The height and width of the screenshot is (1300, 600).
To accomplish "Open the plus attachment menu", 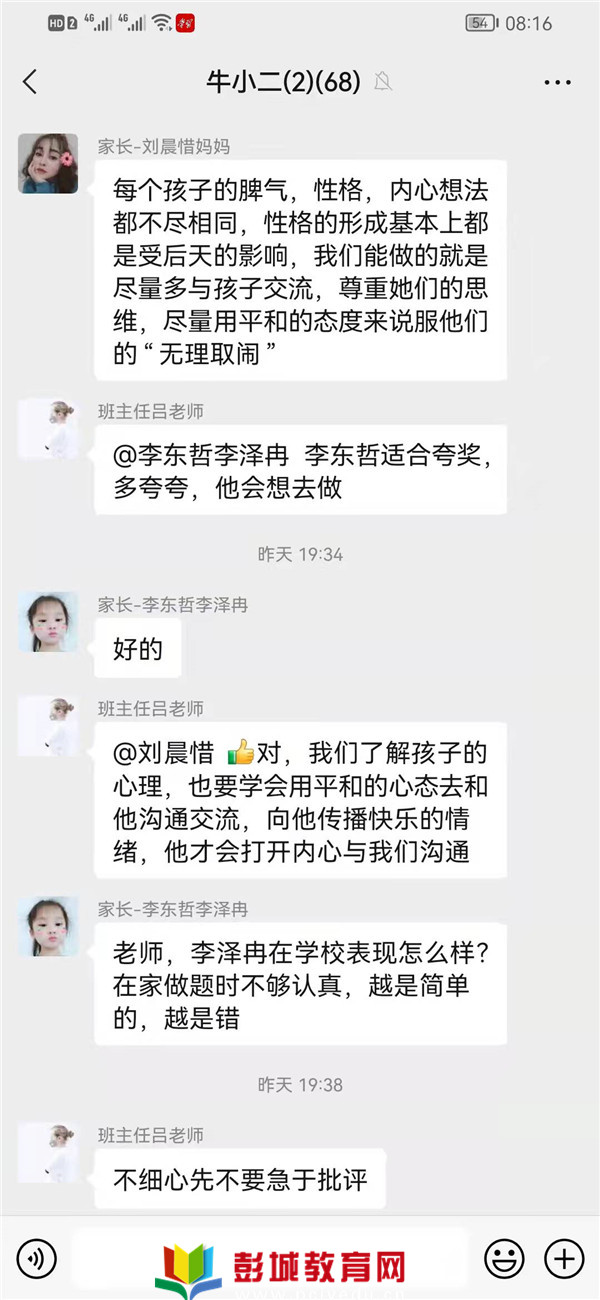I will (x=563, y=1257).
